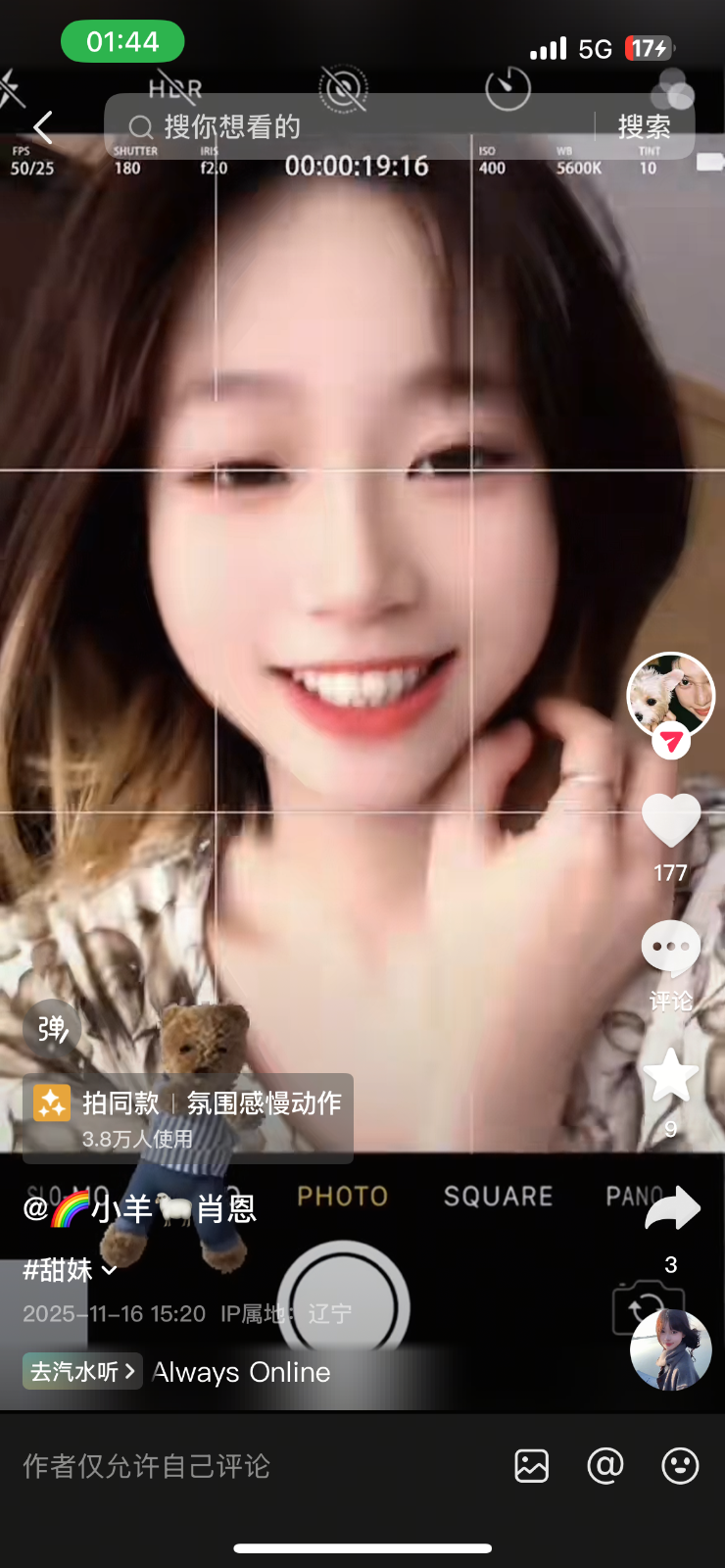This screenshot has width=725, height=1568.
Task: Attach a picture to the comment
Action: tap(531, 1466)
